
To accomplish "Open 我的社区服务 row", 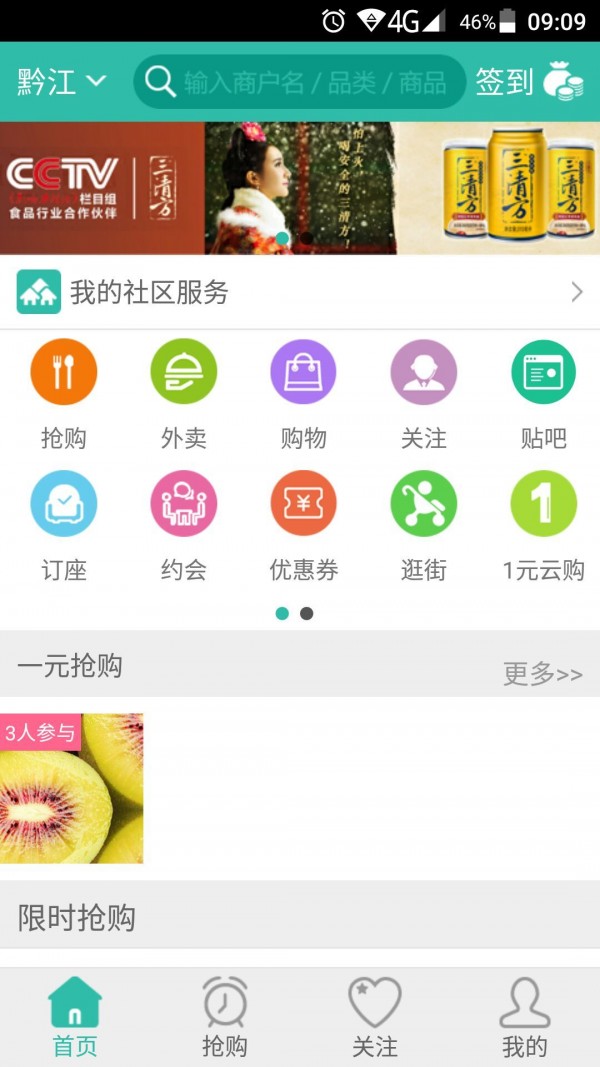I will tap(300, 292).
